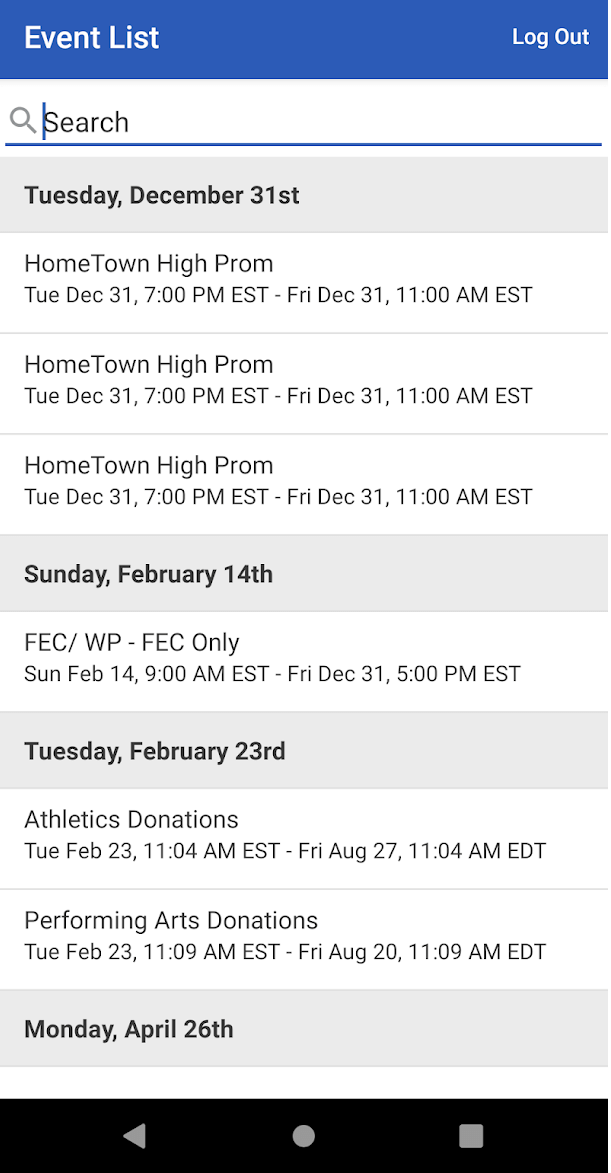
Task: Go to the home screen via the home button
Action: point(304,1136)
